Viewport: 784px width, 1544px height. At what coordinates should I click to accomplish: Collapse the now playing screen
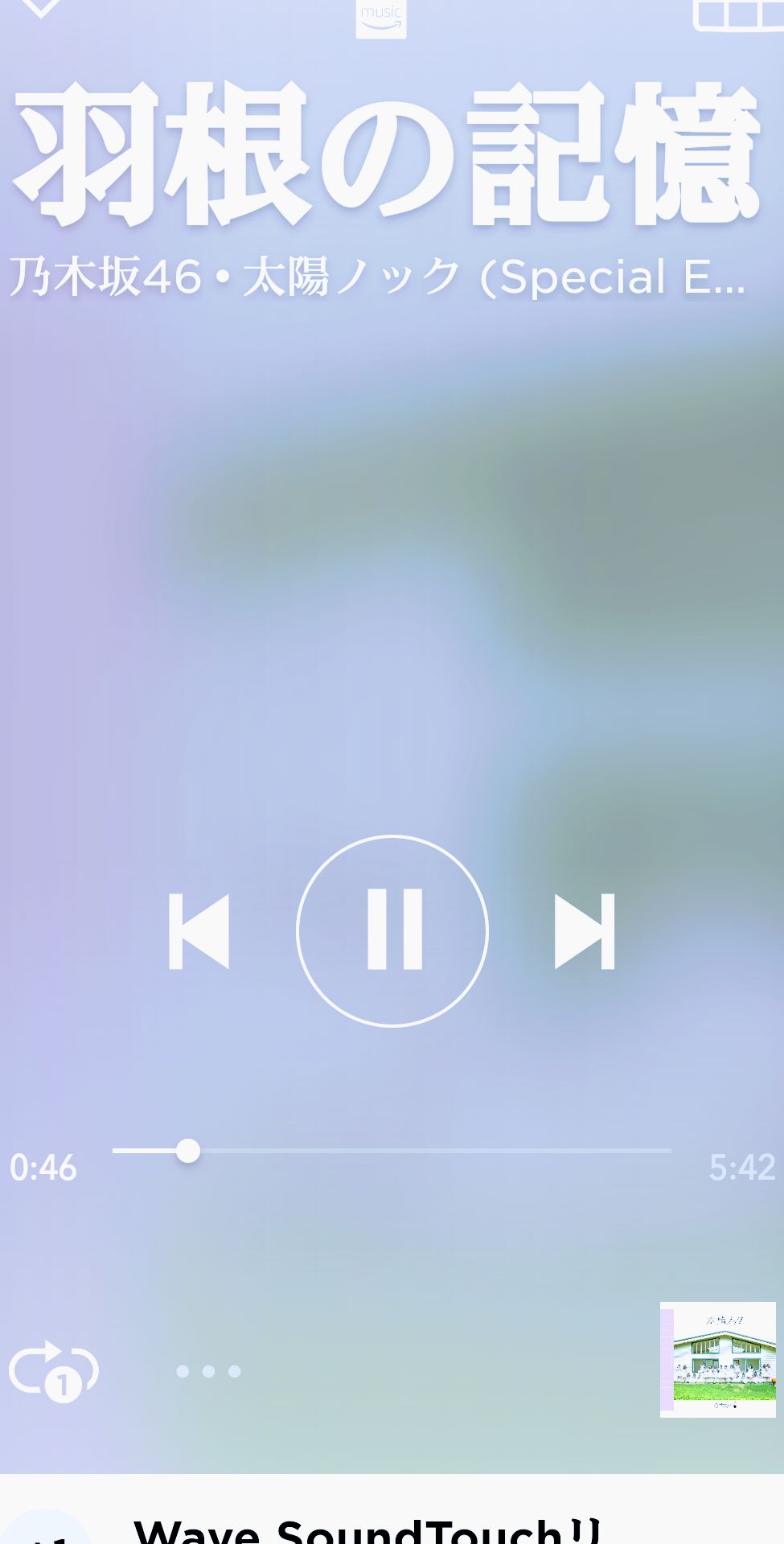click(40, 8)
